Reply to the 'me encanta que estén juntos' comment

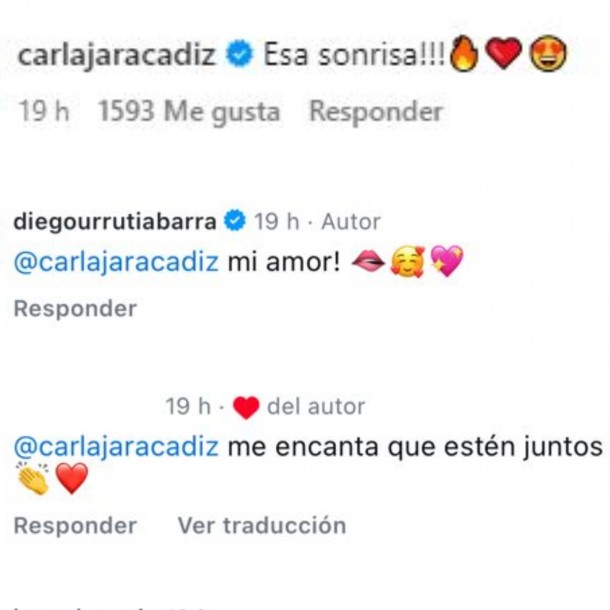[x=75, y=525]
